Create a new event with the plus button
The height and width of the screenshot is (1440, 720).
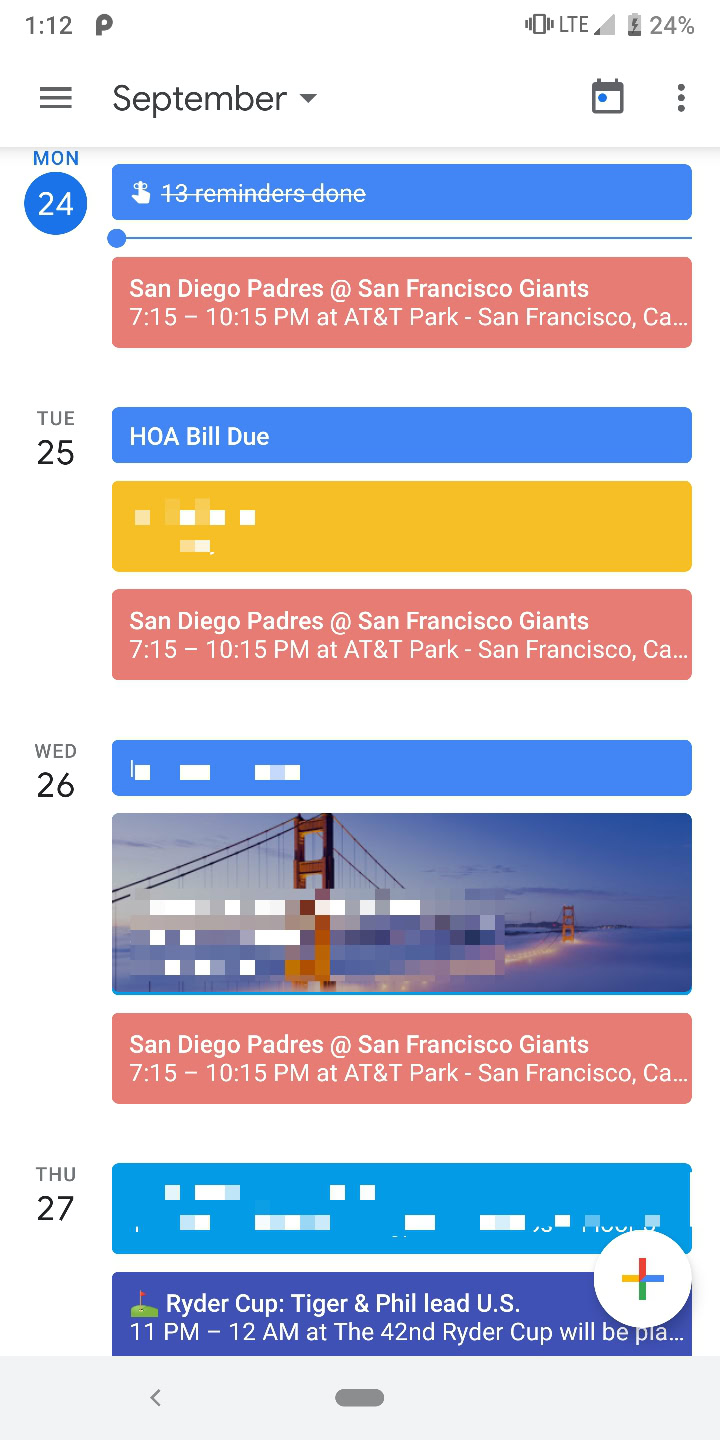[x=642, y=1279]
